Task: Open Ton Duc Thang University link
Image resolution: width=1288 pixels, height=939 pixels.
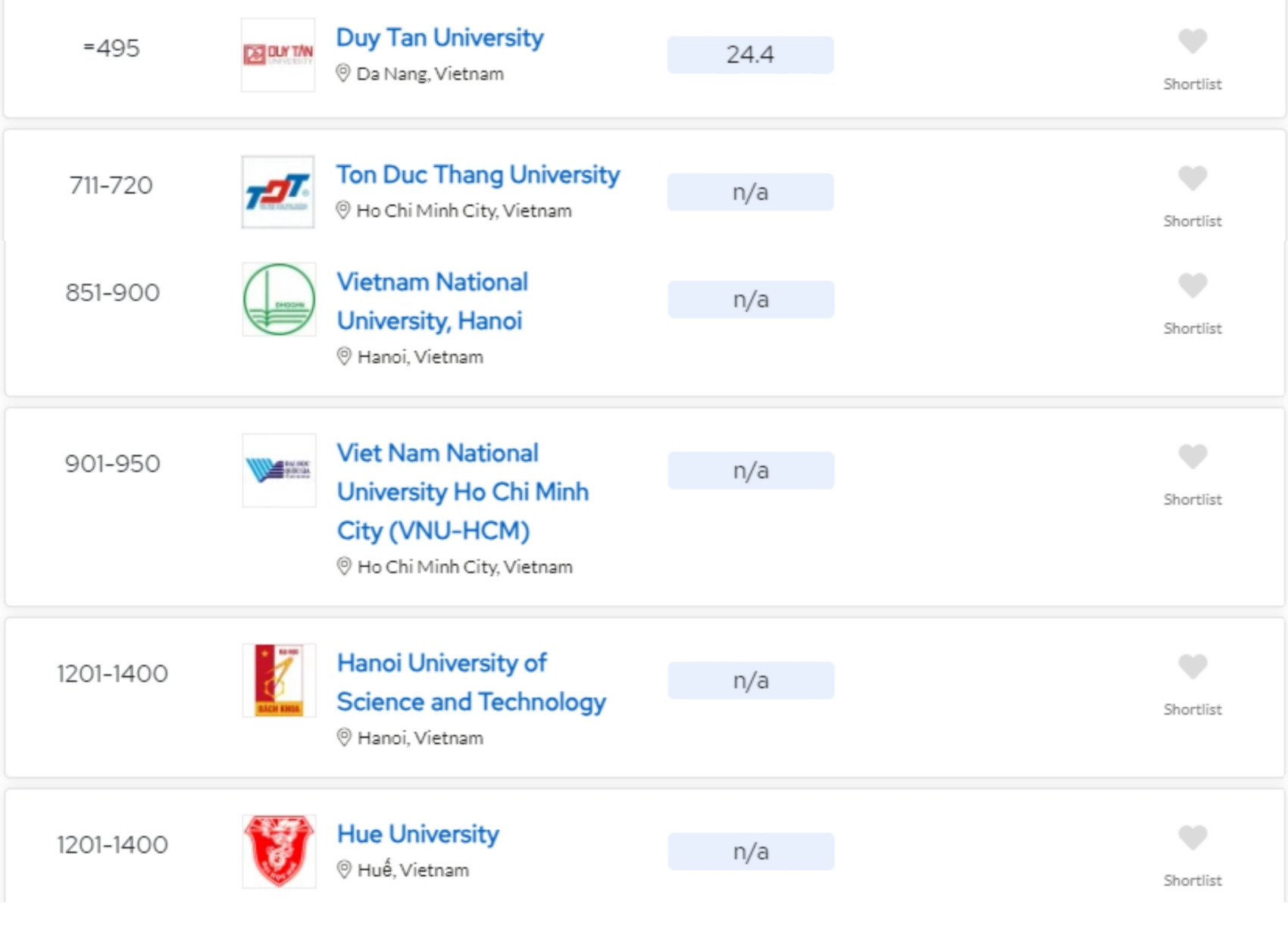Action: (477, 175)
